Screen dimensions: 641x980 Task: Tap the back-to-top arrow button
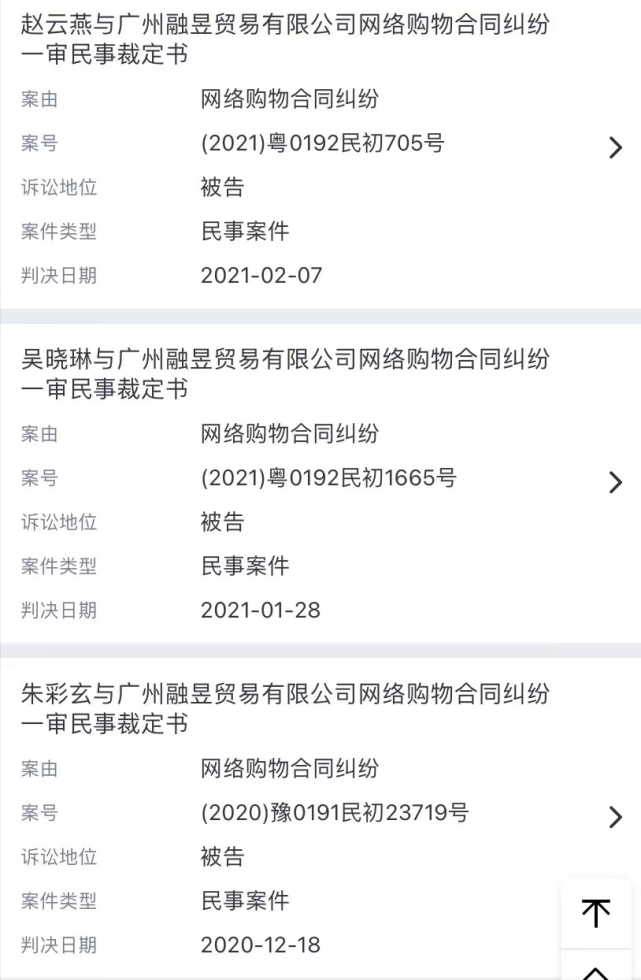(x=596, y=913)
